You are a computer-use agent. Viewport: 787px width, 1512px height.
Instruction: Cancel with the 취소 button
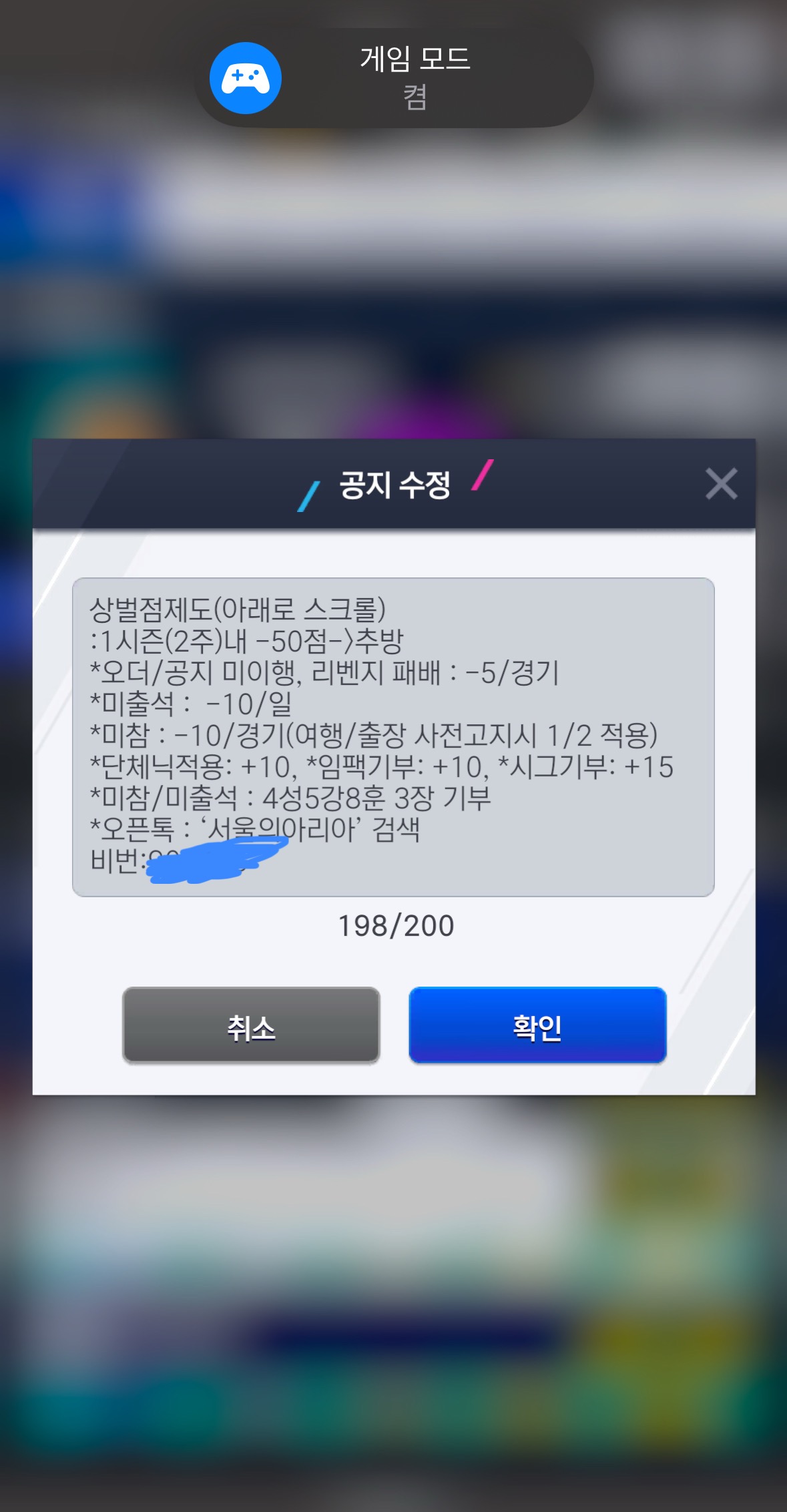point(251,1026)
